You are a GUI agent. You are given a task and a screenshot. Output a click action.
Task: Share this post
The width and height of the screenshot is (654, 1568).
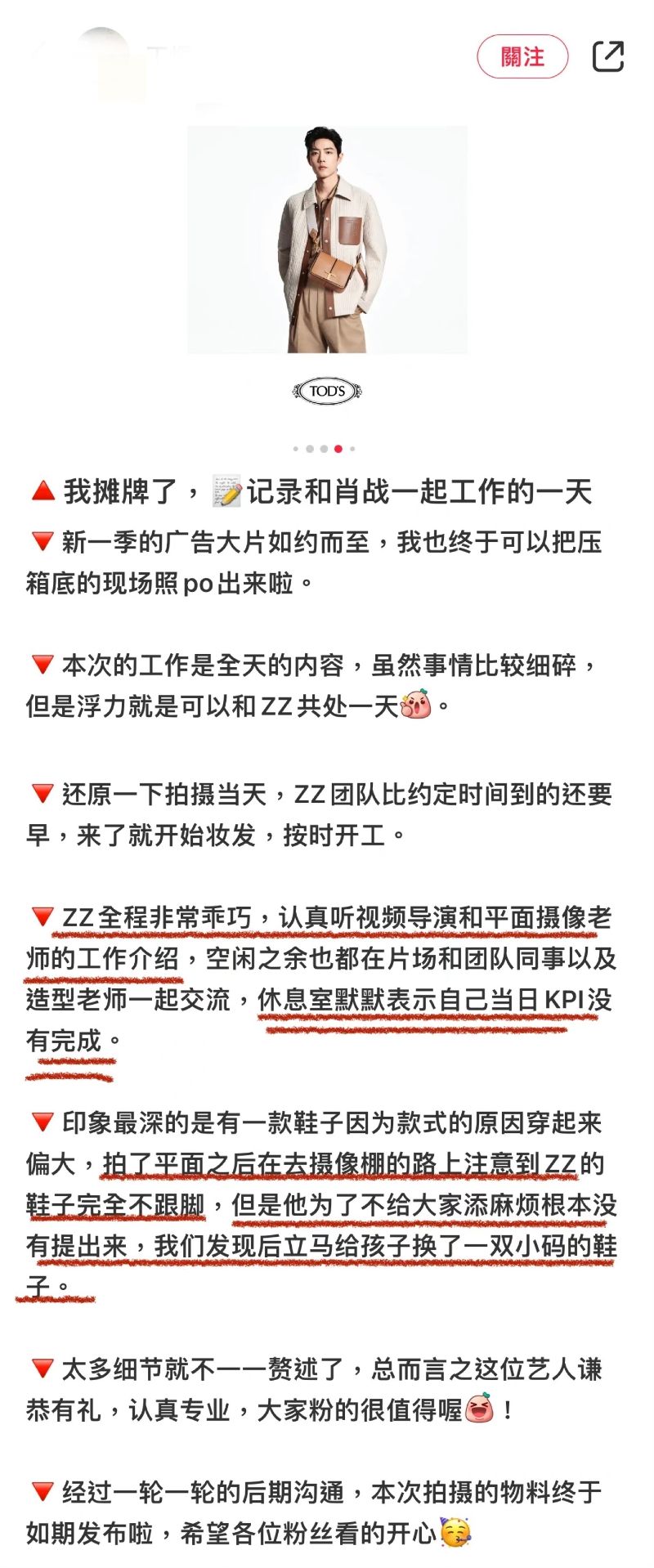(x=607, y=56)
